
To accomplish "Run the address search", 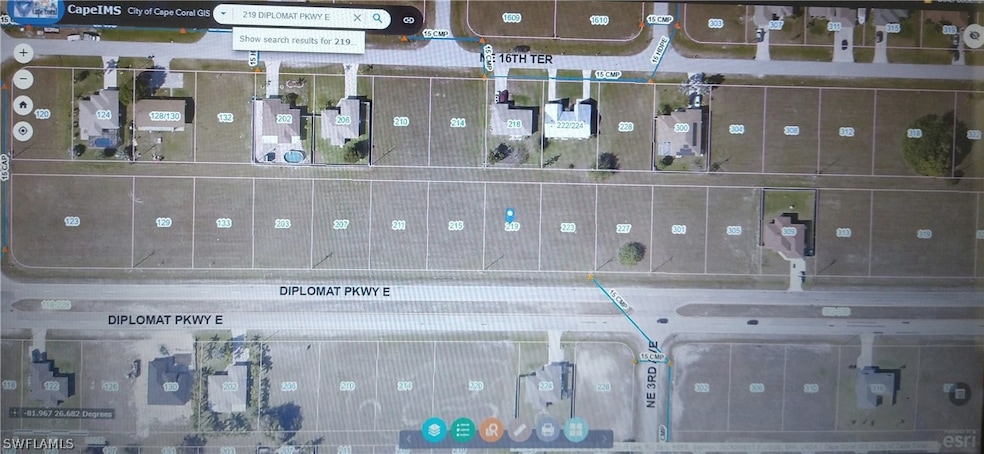I will 378,18.
